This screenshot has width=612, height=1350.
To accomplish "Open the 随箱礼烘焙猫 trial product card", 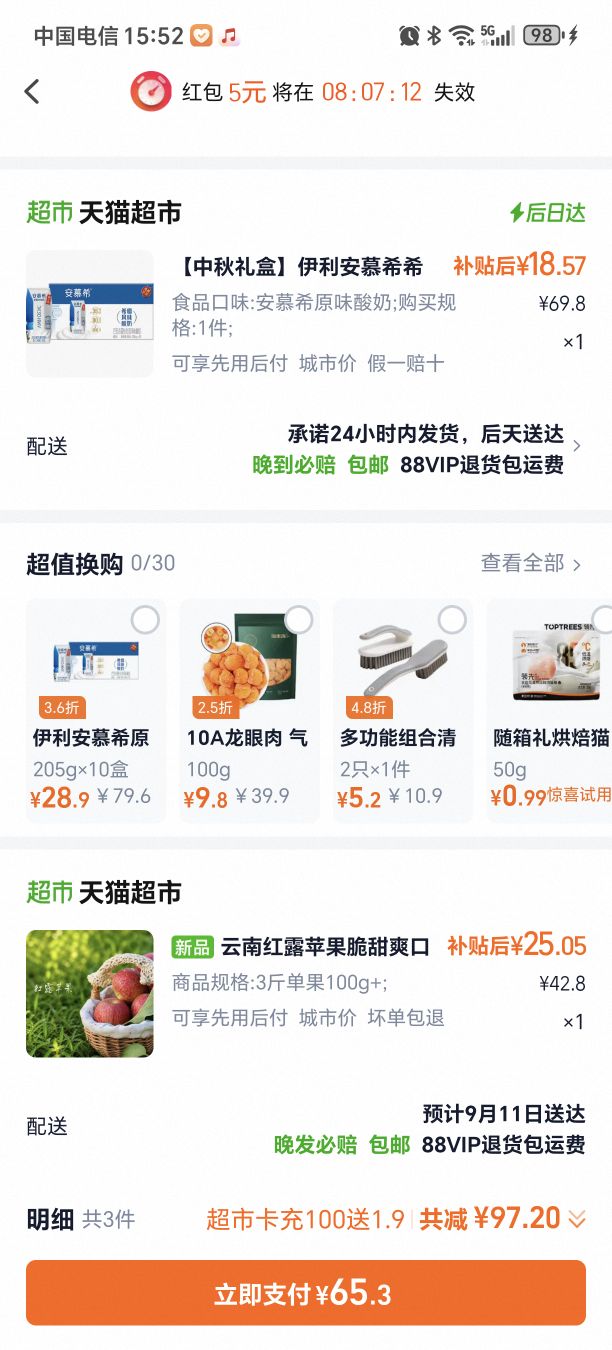I will [550, 710].
